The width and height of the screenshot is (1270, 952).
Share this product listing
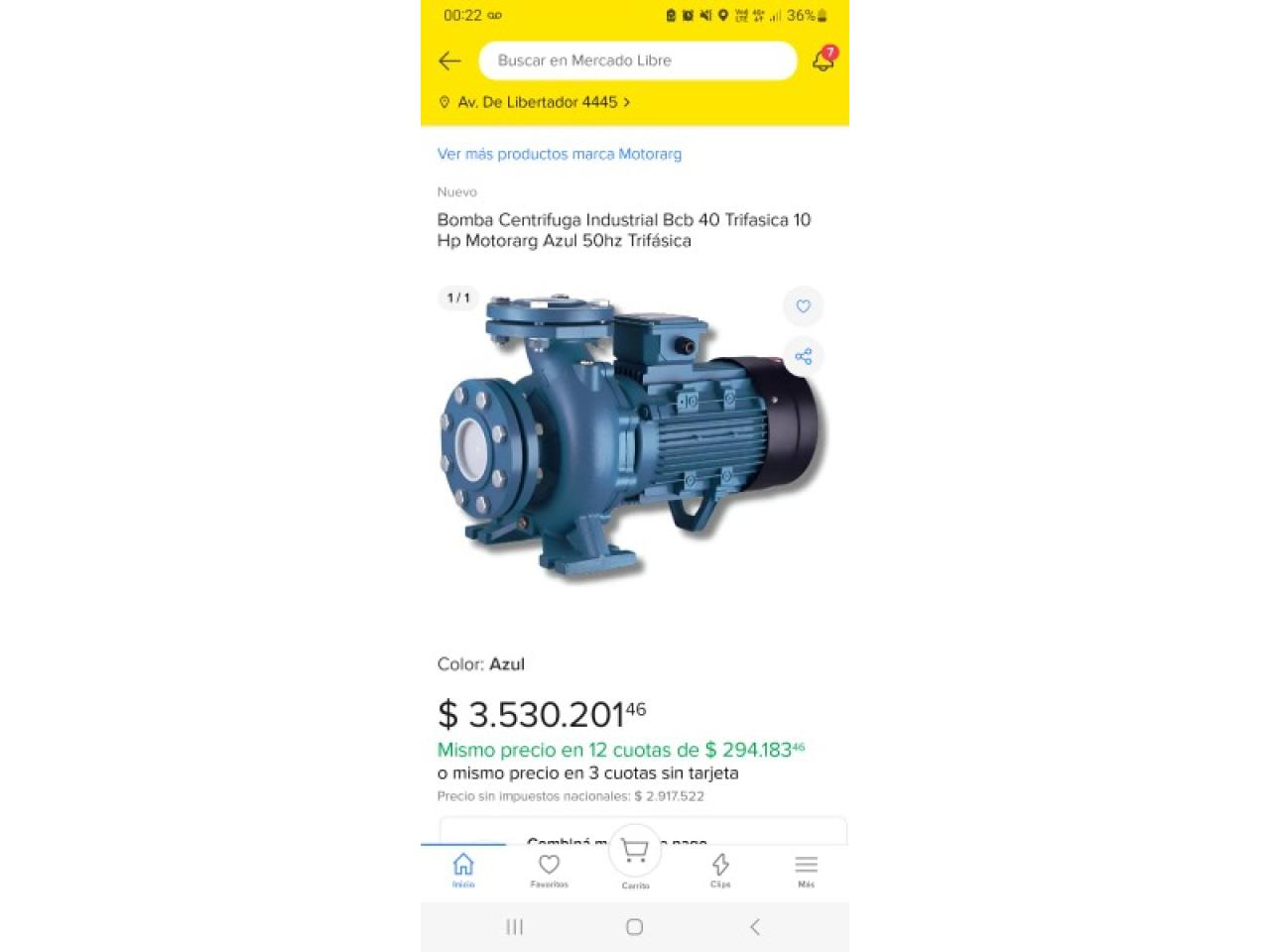point(804,356)
